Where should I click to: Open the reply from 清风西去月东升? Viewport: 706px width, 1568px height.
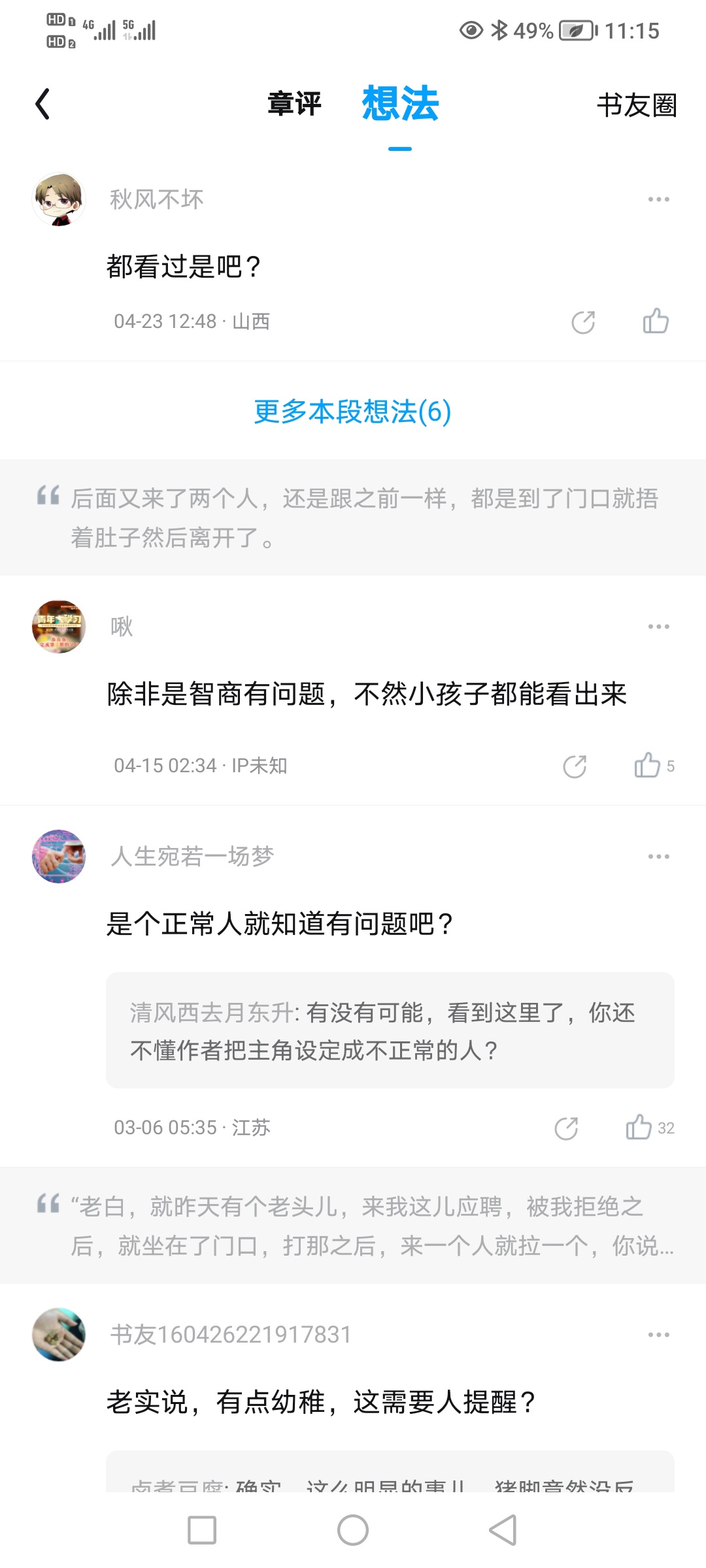click(390, 1030)
